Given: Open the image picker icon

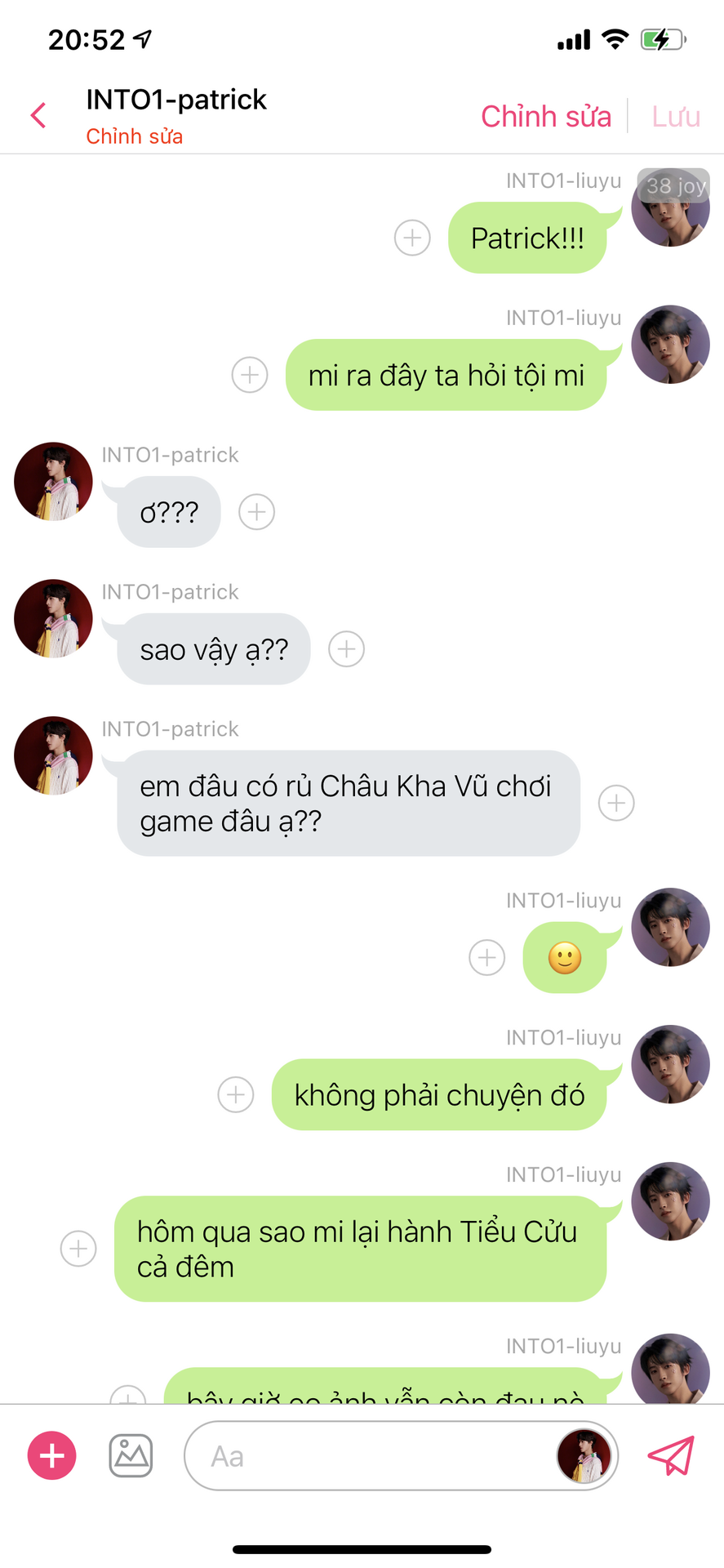Looking at the screenshot, I should [131, 1455].
